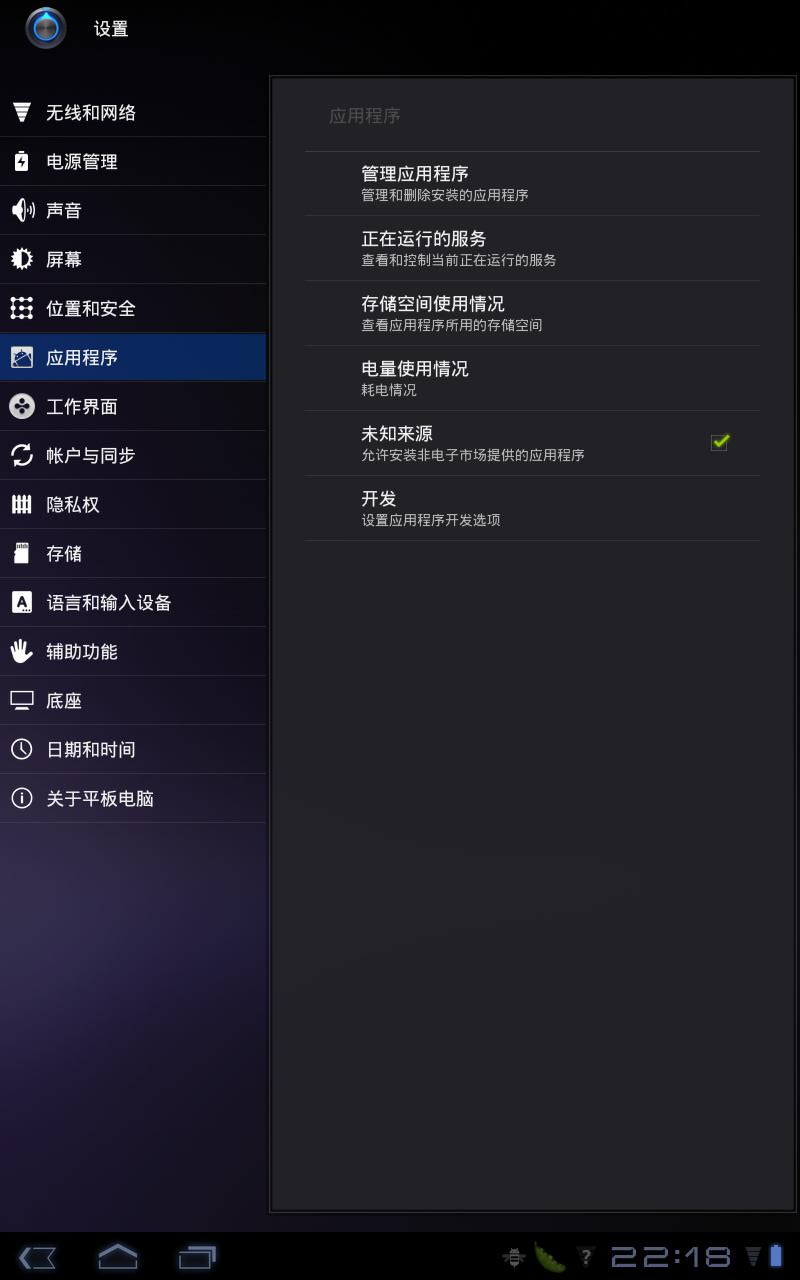Open 关于平板电脑
This screenshot has height=1280, width=800.
132,798
